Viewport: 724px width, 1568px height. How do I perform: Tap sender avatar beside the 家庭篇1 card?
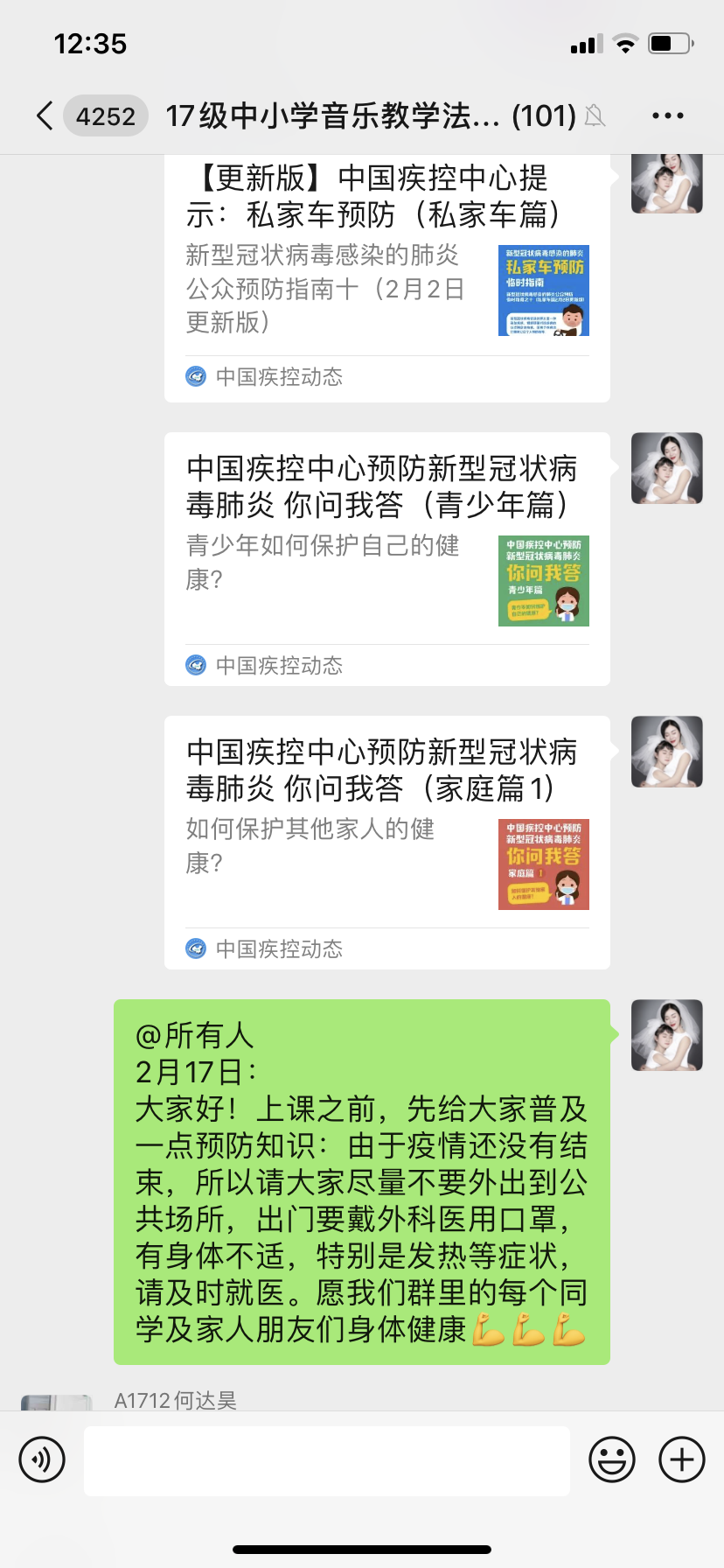pyautogui.click(x=667, y=752)
